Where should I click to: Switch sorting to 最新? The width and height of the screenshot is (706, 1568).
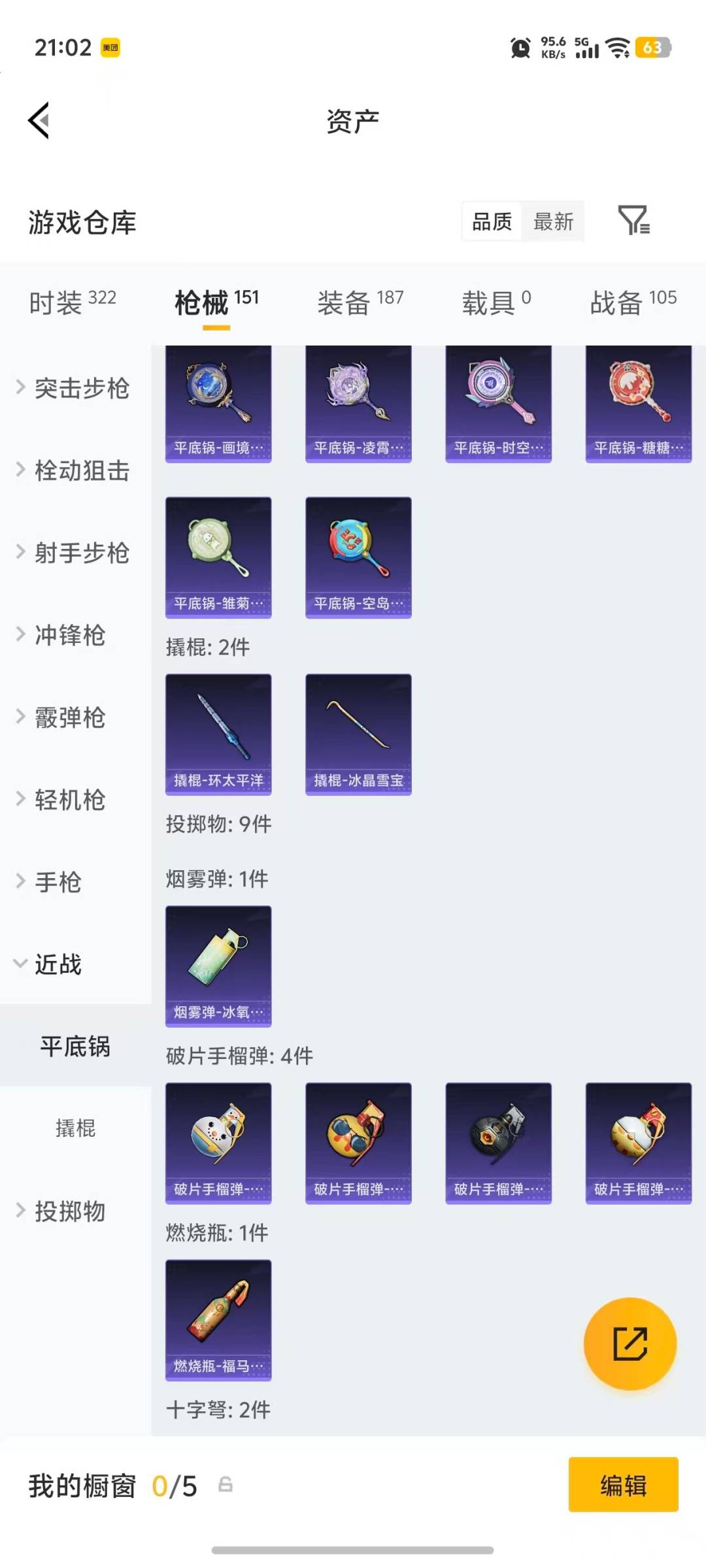[x=552, y=222]
